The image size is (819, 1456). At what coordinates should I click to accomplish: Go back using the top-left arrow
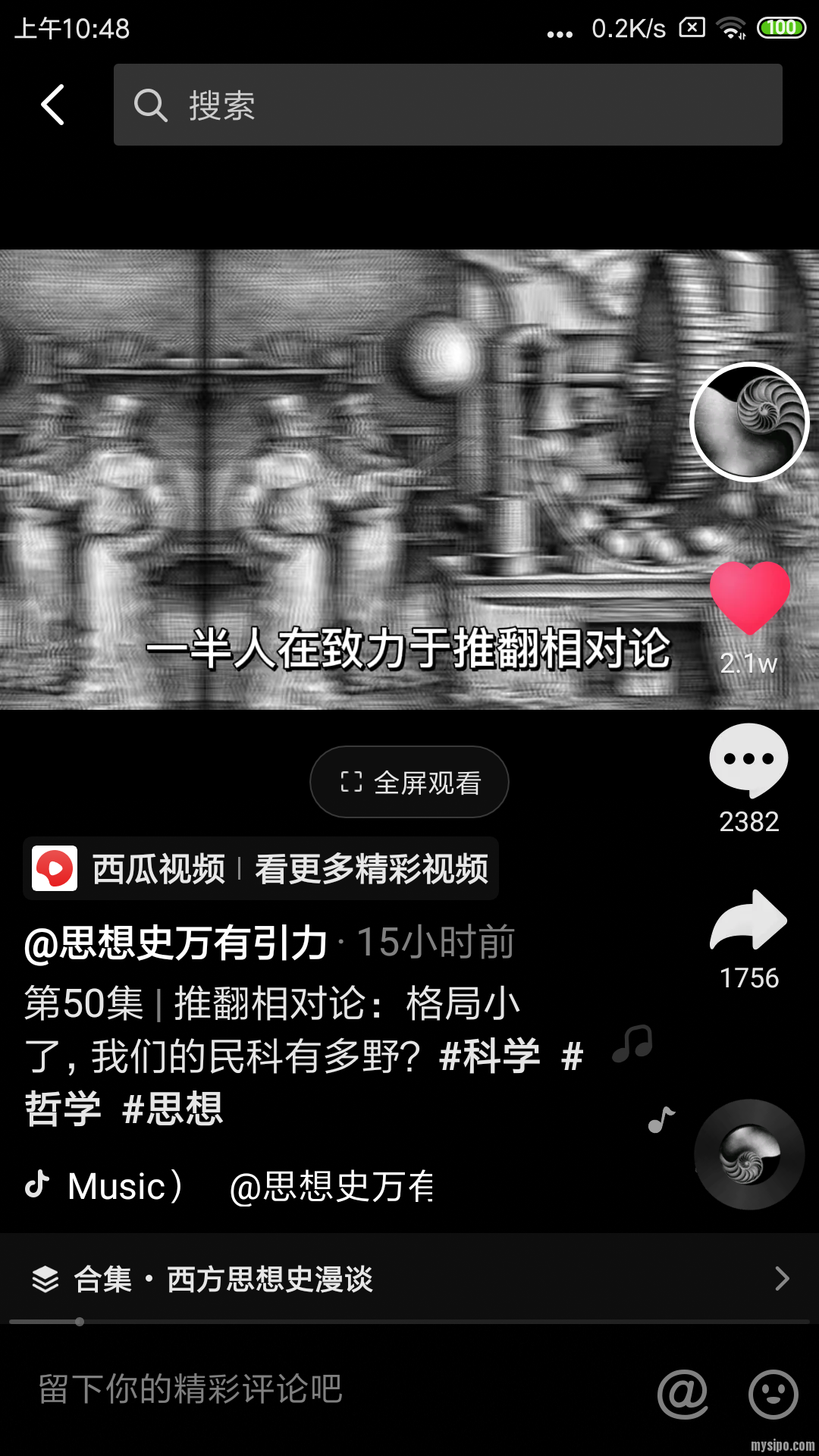tap(52, 105)
